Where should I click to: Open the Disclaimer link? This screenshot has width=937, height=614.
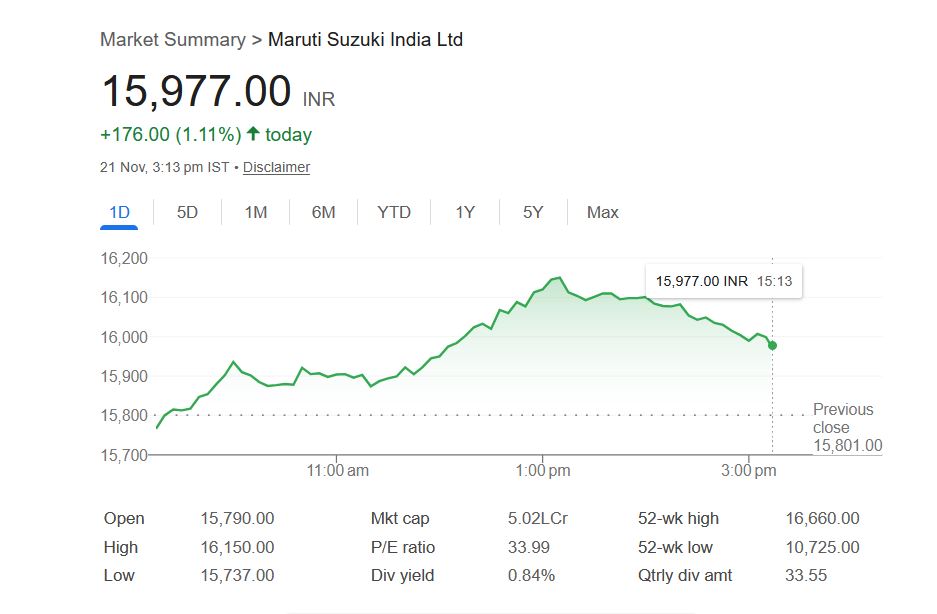click(x=276, y=167)
